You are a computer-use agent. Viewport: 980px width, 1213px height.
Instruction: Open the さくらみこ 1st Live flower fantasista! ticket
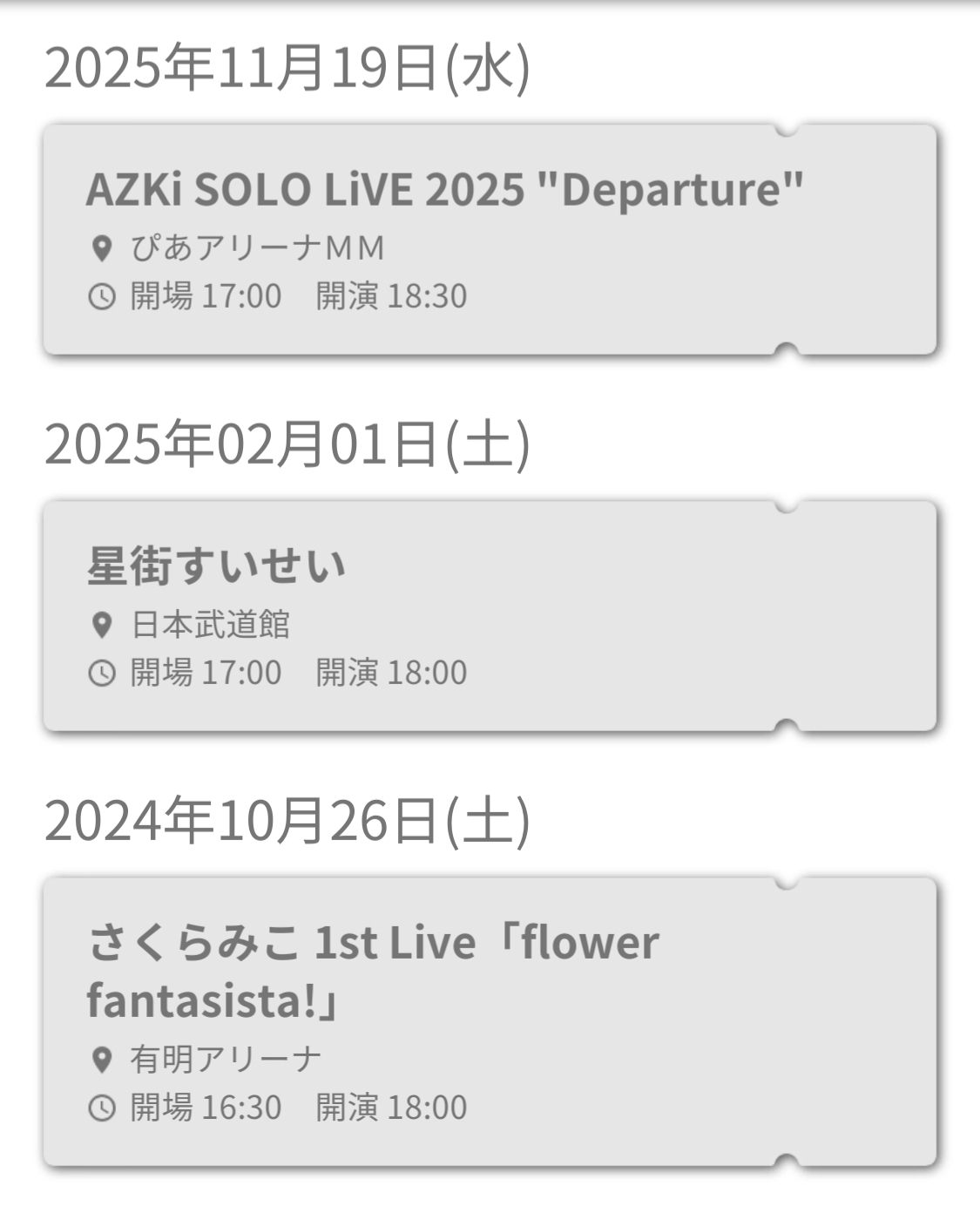489,1021
